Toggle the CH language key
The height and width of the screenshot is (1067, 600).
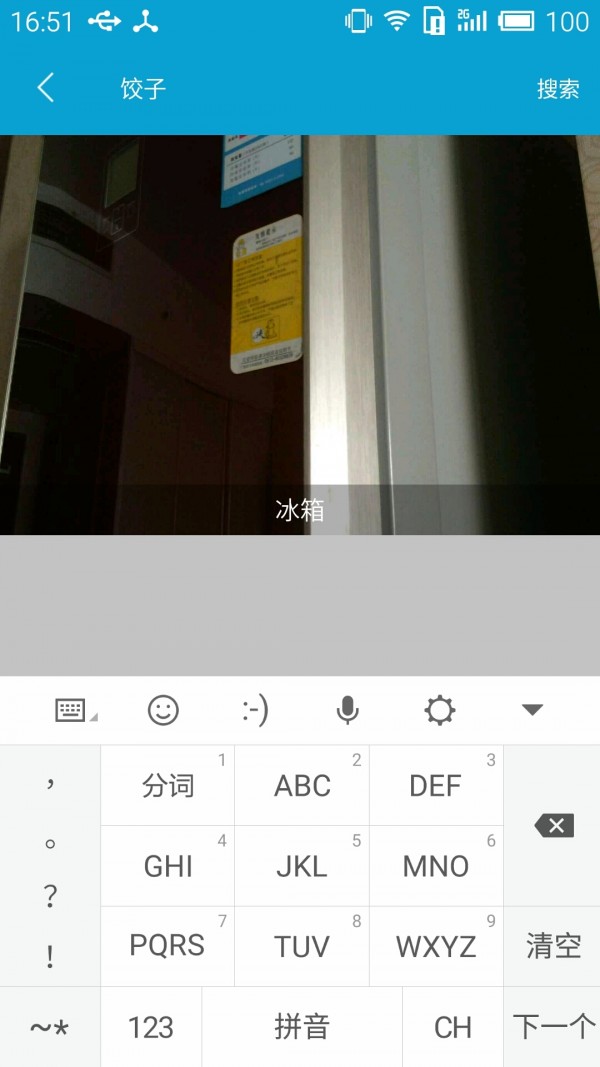[452, 1027]
